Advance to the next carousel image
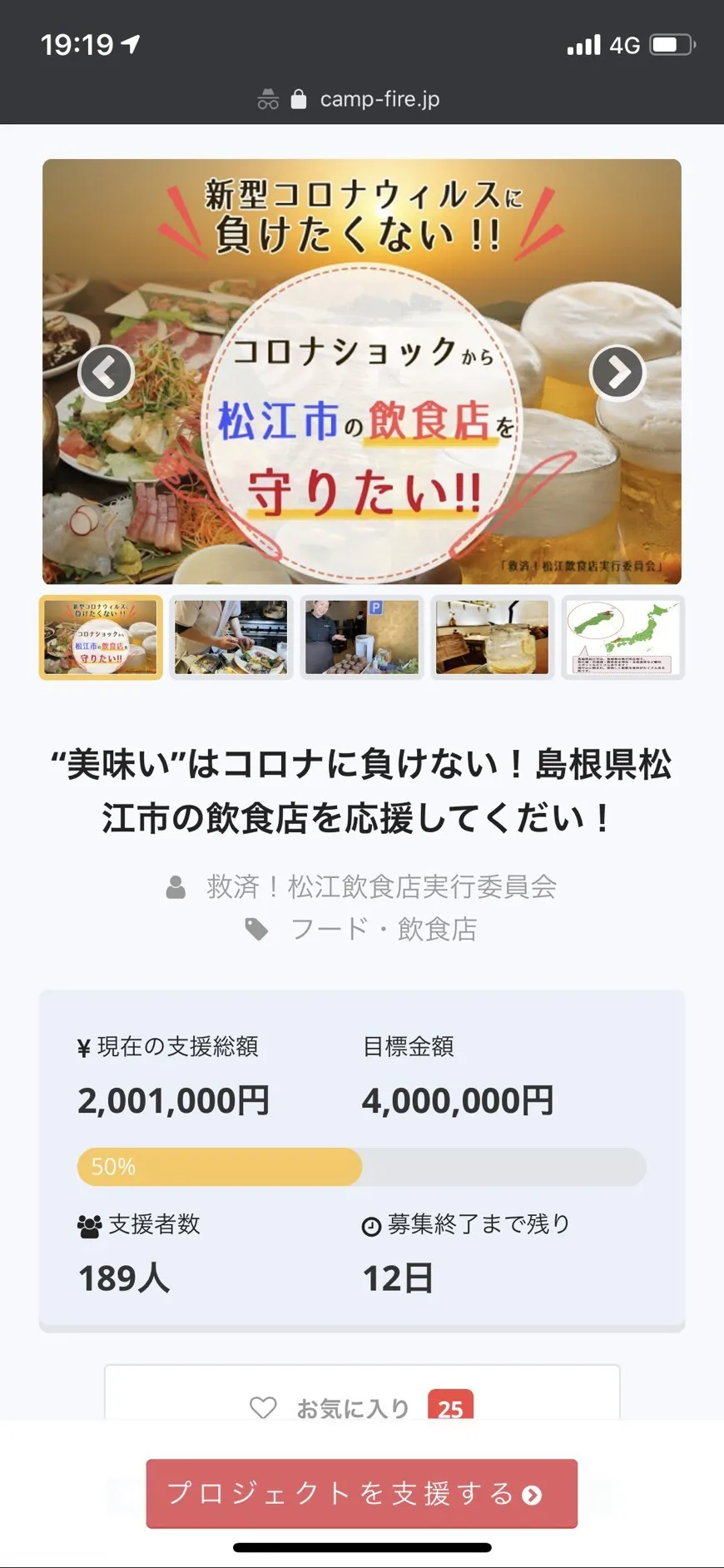724x1568 pixels. tap(617, 373)
